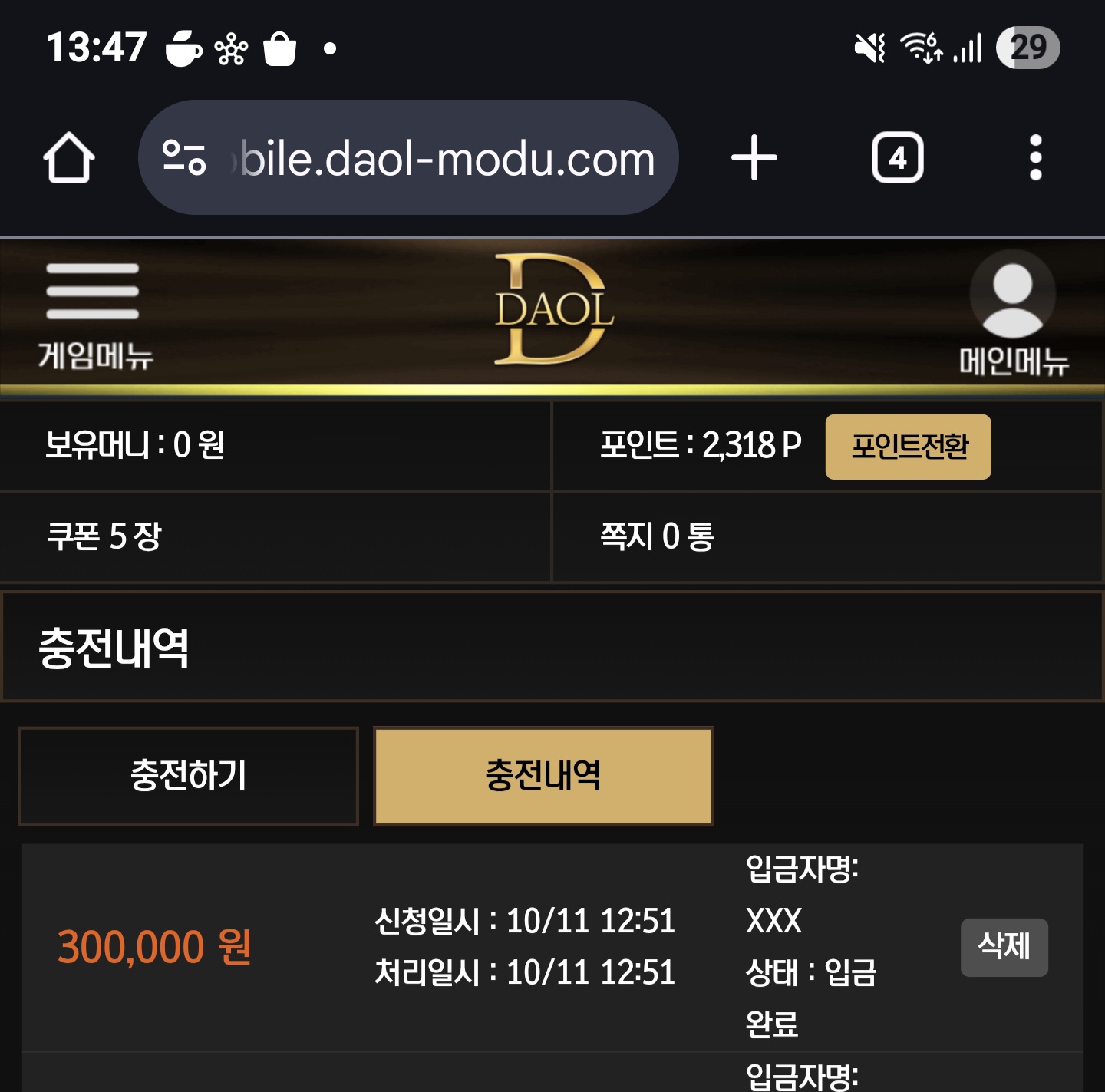
Task: Show the open tabs switcher
Action: [x=897, y=158]
